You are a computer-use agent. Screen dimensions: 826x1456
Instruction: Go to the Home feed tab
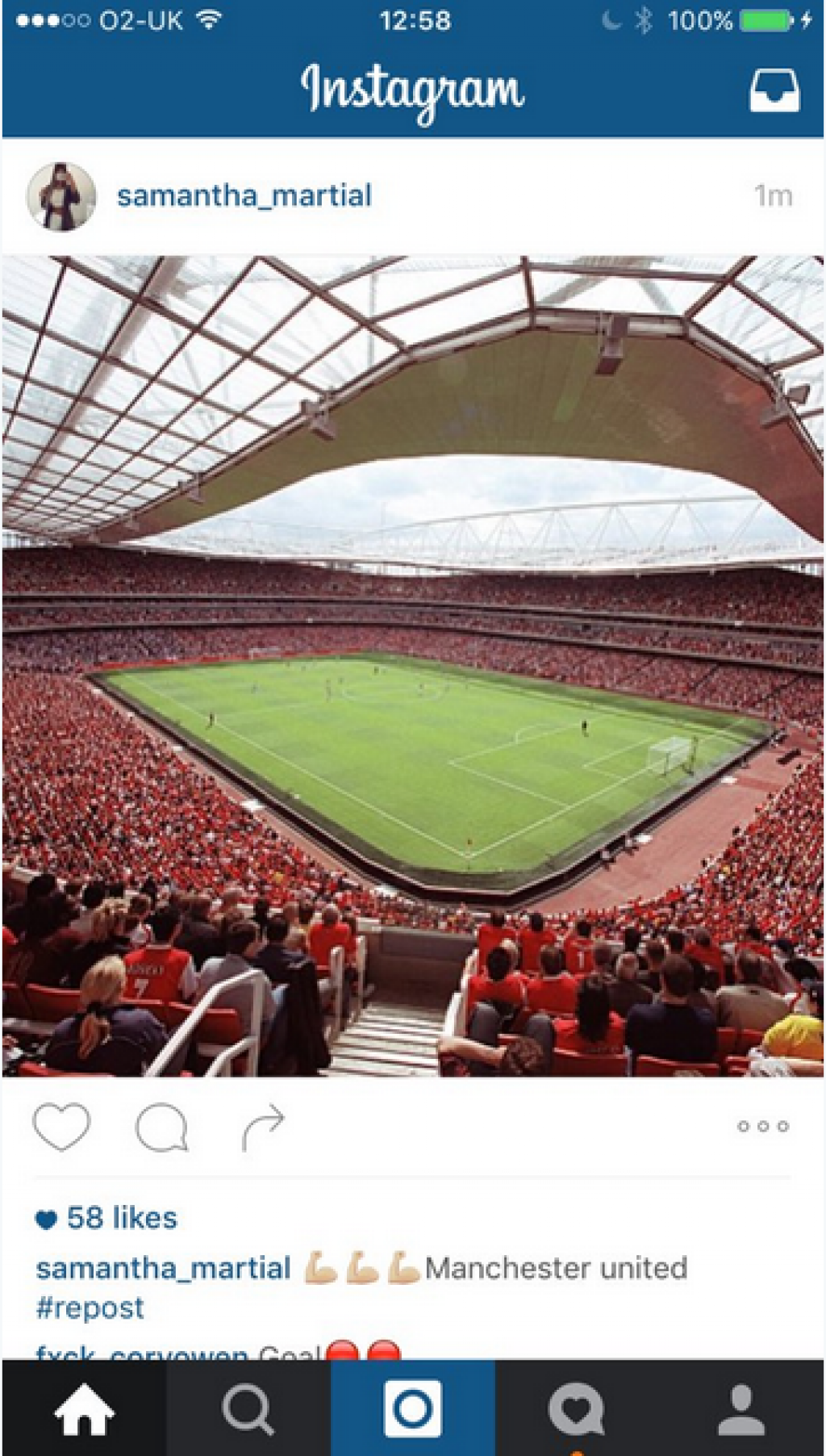click(x=84, y=1409)
